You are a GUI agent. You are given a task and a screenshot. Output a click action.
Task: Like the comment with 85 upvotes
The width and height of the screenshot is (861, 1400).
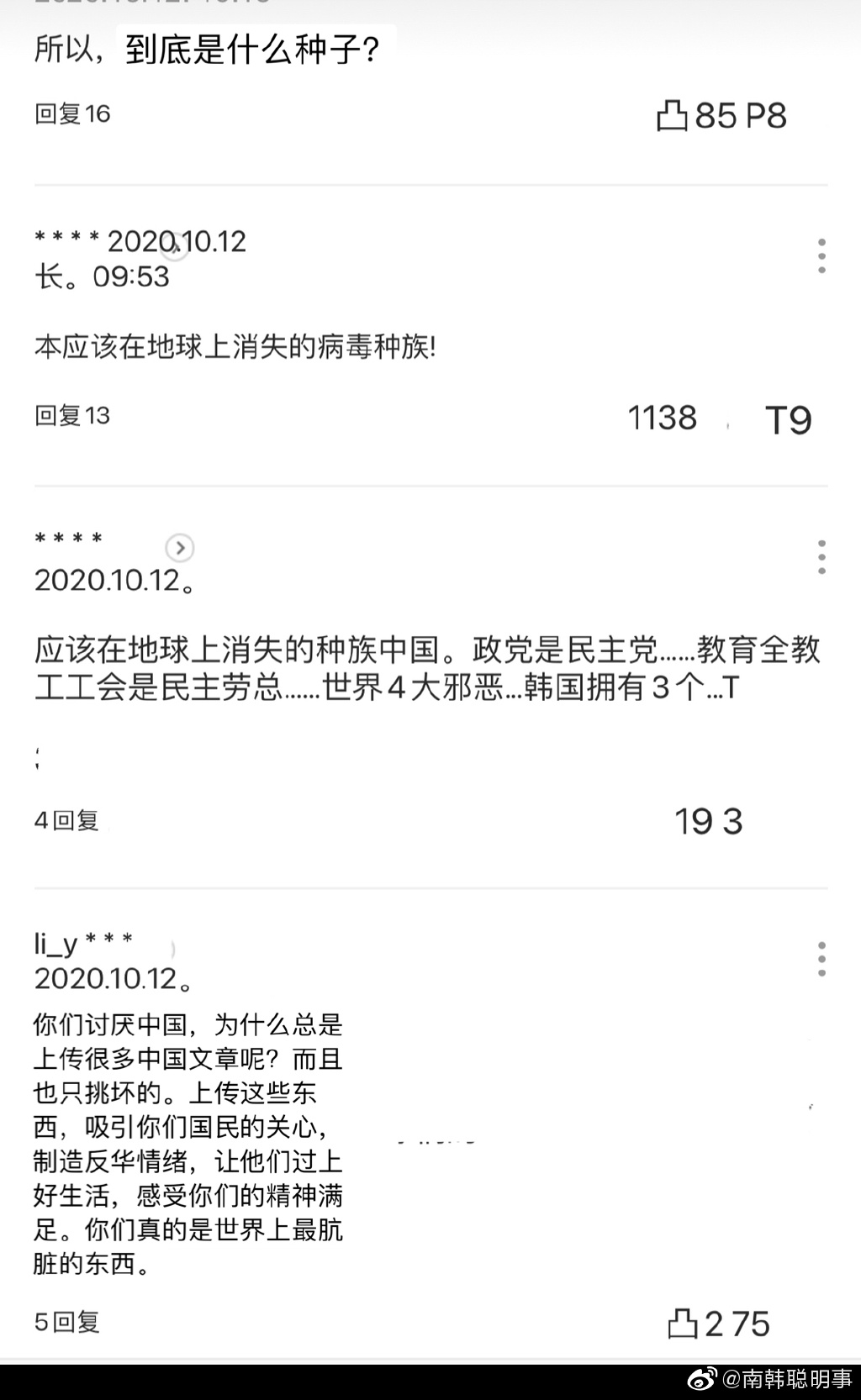coord(672,116)
